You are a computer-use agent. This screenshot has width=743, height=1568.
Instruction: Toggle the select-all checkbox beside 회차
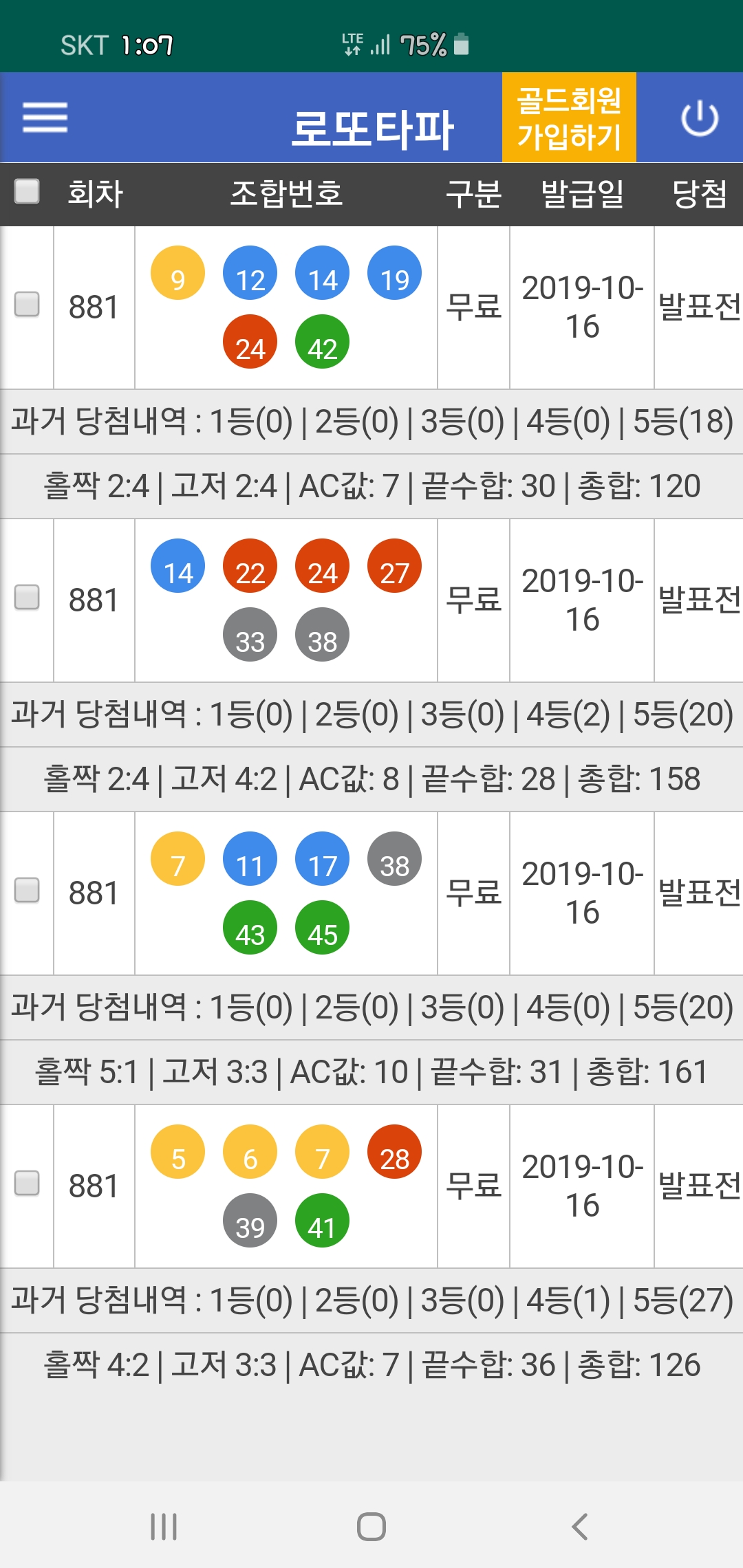coord(27,191)
